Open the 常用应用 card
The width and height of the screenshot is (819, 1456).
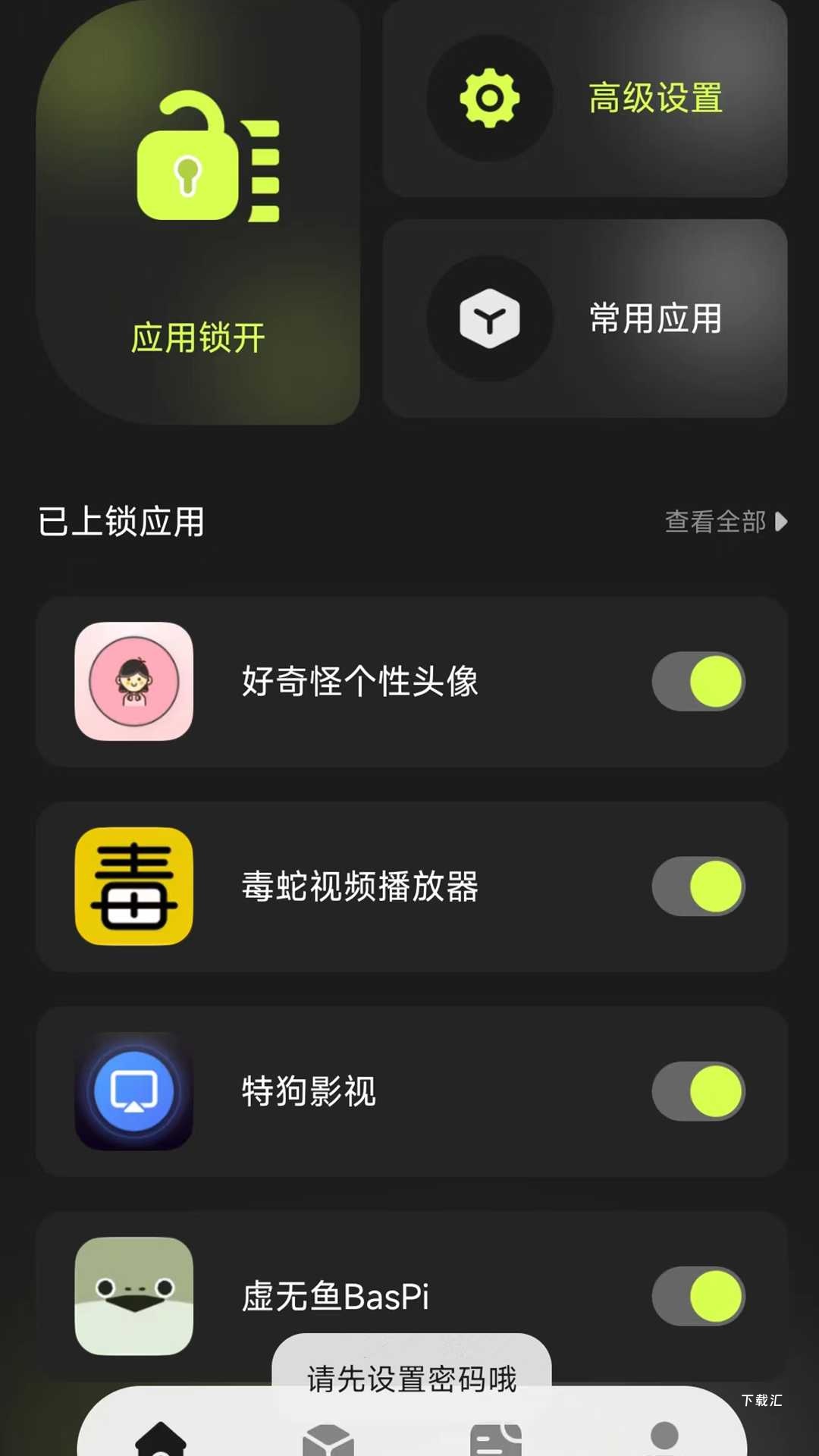tap(584, 318)
